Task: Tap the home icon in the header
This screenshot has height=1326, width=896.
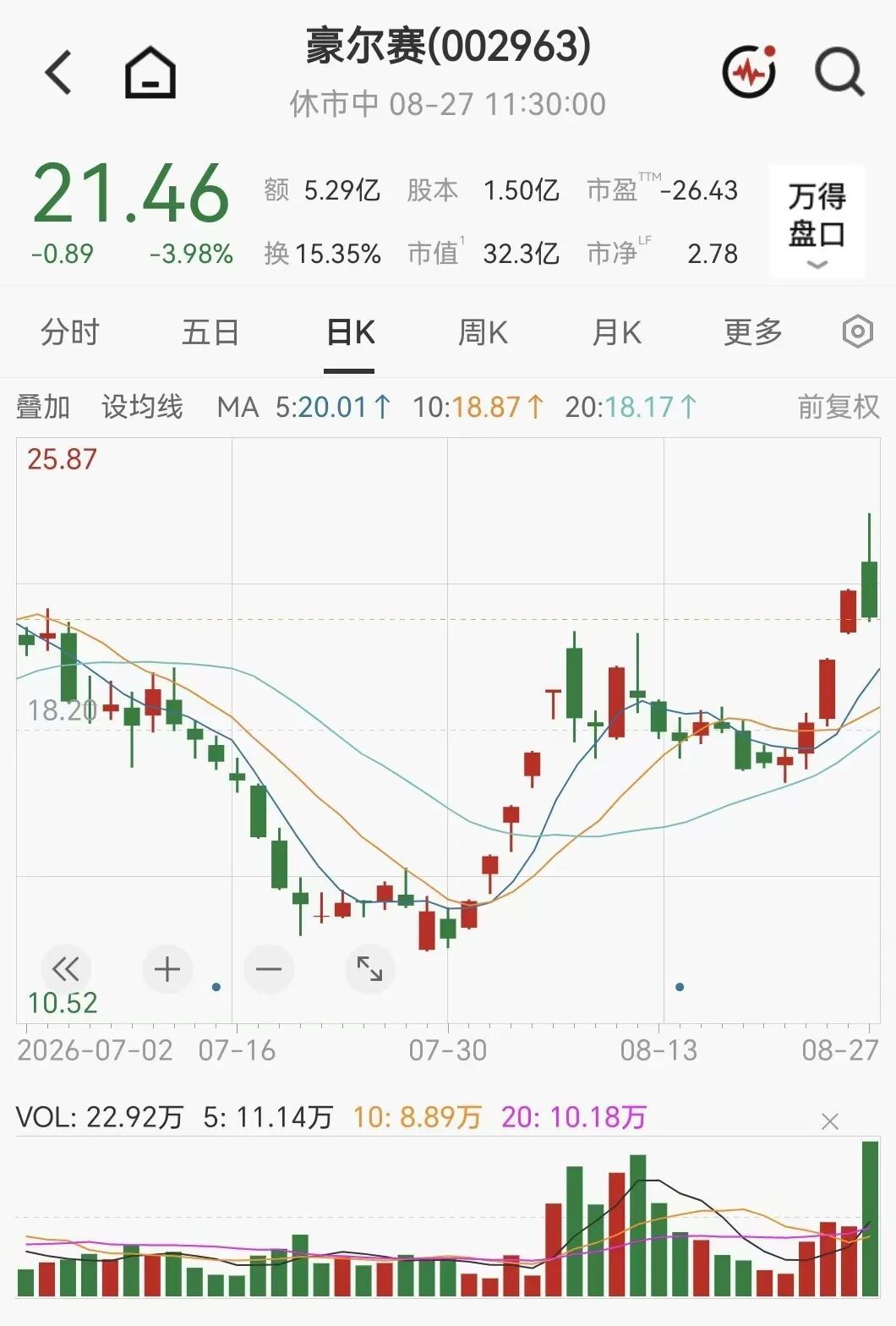Action: point(150,73)
